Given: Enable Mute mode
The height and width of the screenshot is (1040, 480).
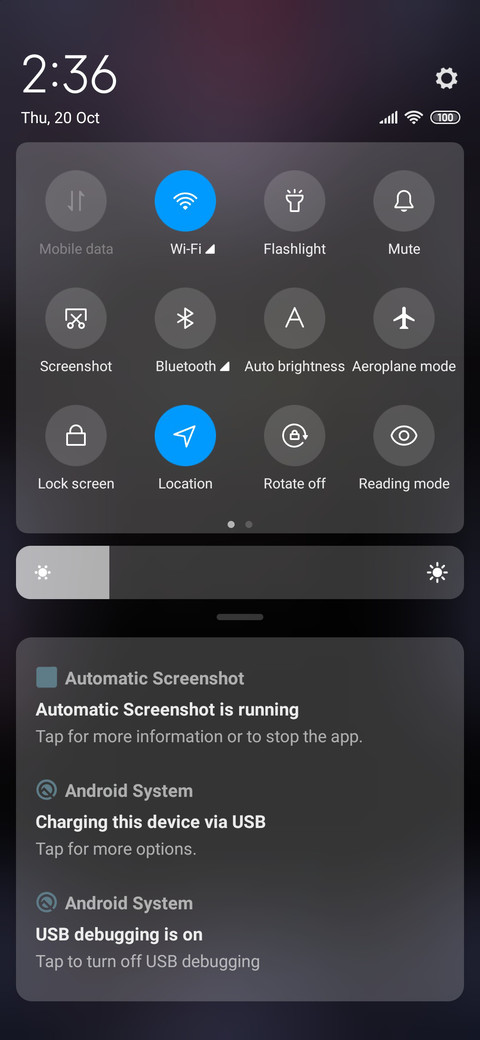Looking at the screenshot, I should click(404, 201).
